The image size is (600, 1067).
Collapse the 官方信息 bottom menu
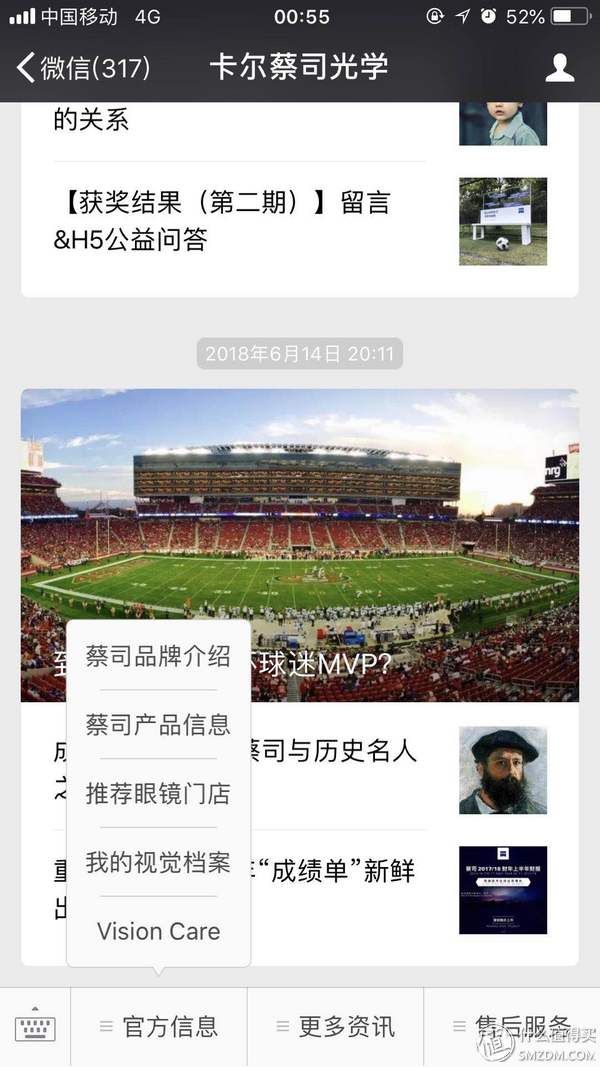[159, 1026]
